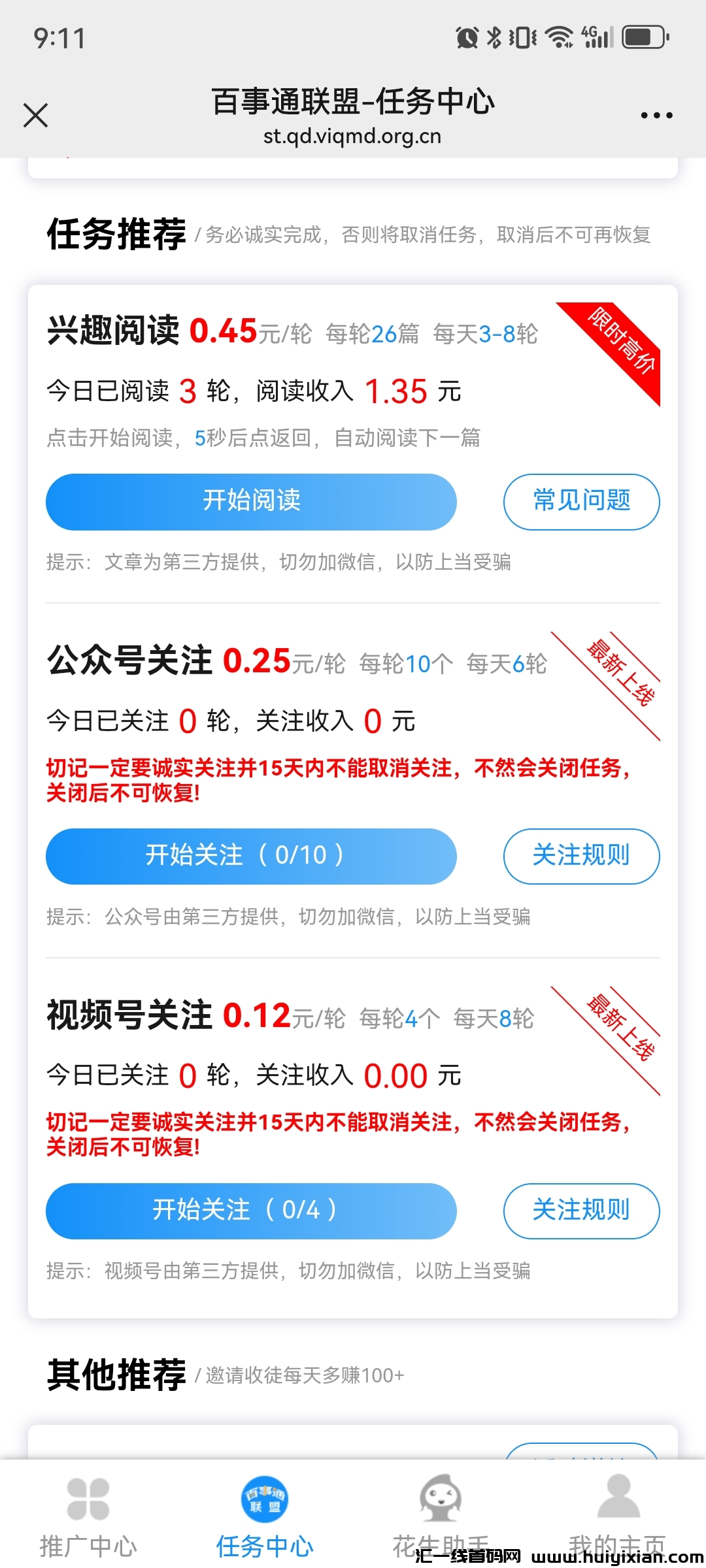View 关注规则 for 视频号关注
Image resolution: width=706 pixels, height=1568 pixels.
581,1211
